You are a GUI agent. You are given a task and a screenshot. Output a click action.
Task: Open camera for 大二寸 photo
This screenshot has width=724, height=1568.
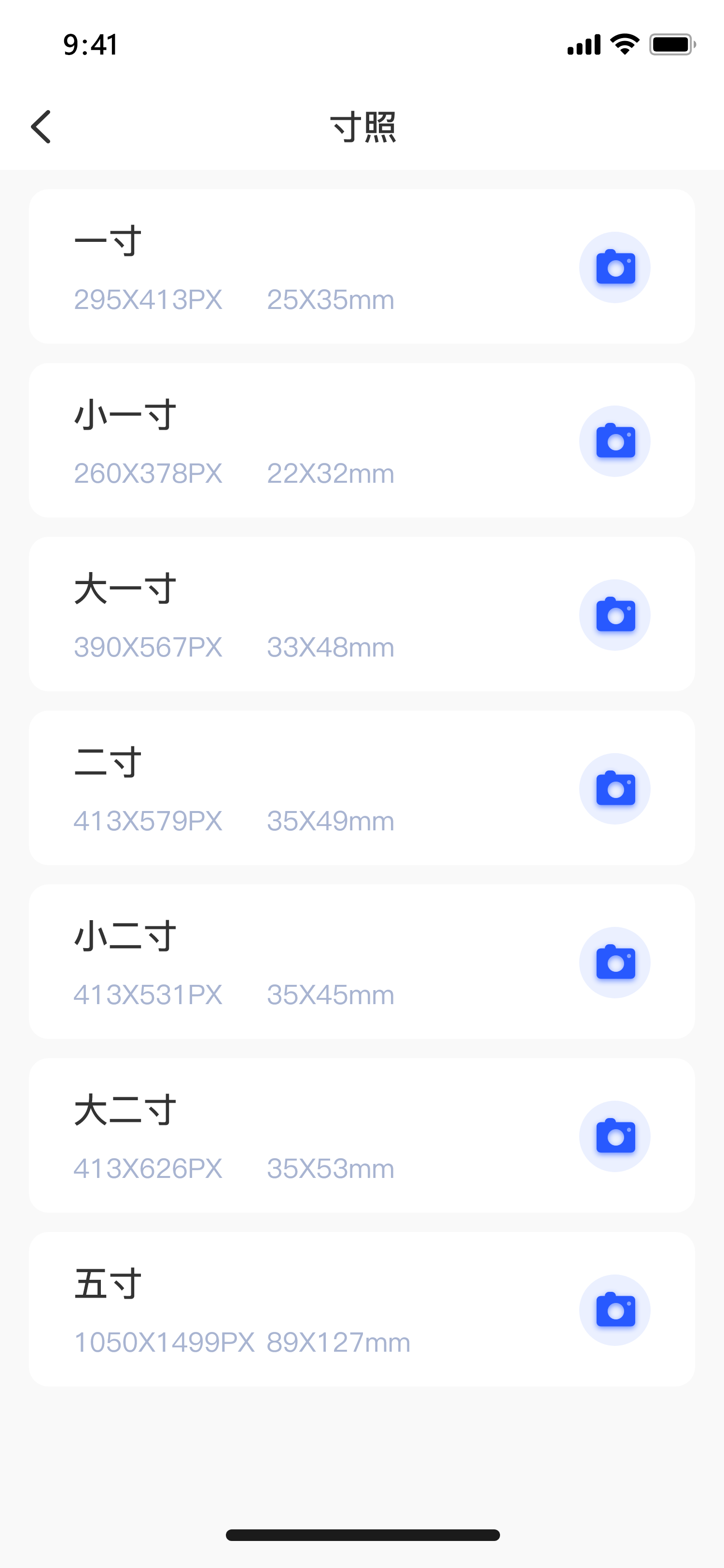tap(614, 1136)
